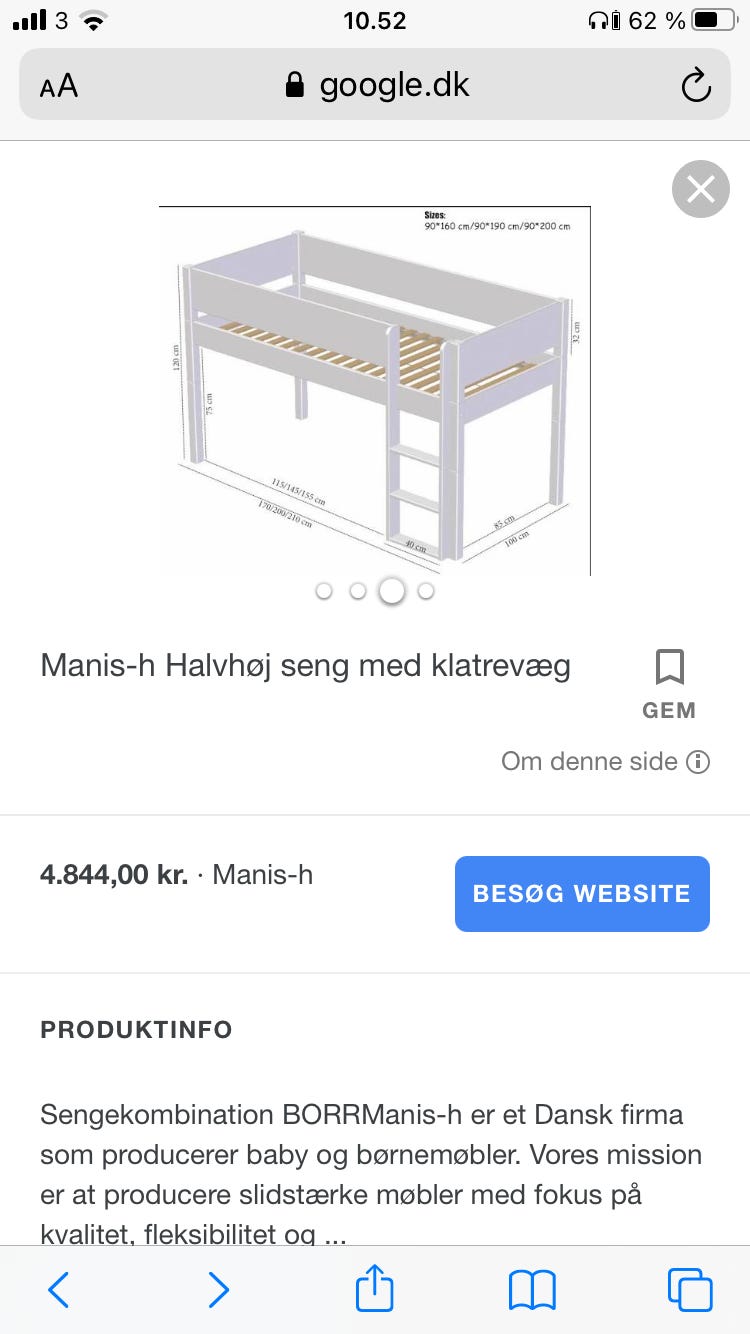Save the product using GEM bookmark

(x=670, y=680)
